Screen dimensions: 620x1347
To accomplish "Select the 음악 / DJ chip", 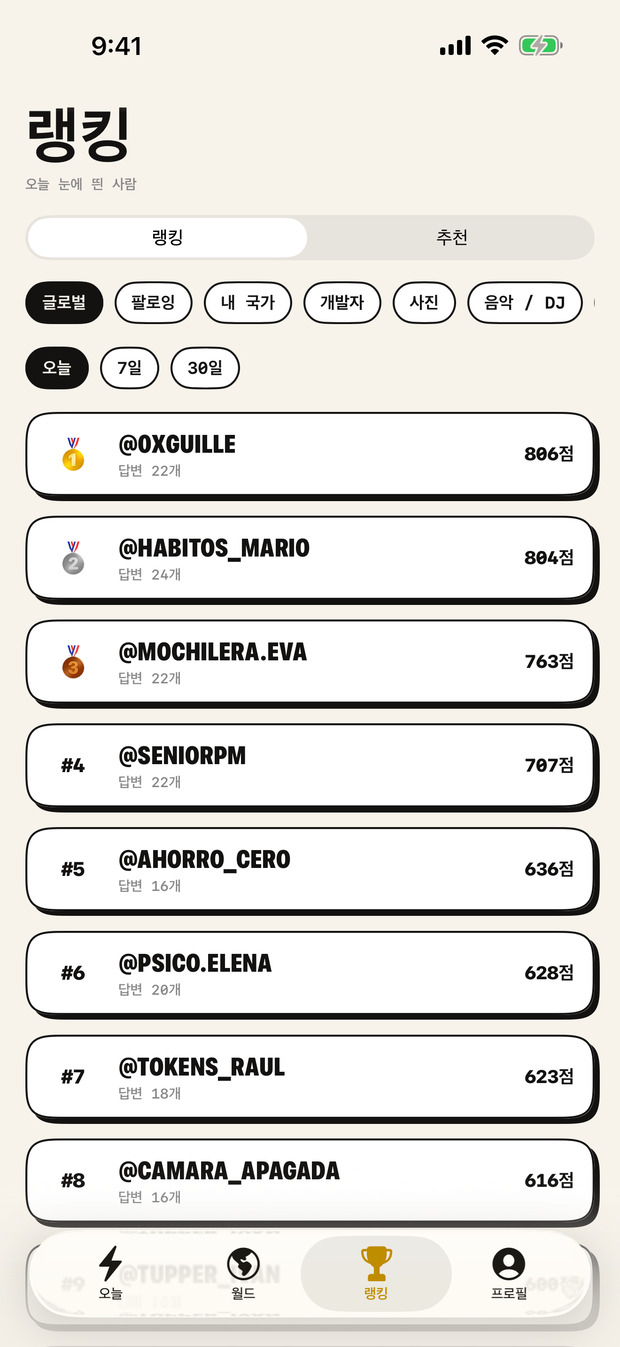I will (525, 302).
